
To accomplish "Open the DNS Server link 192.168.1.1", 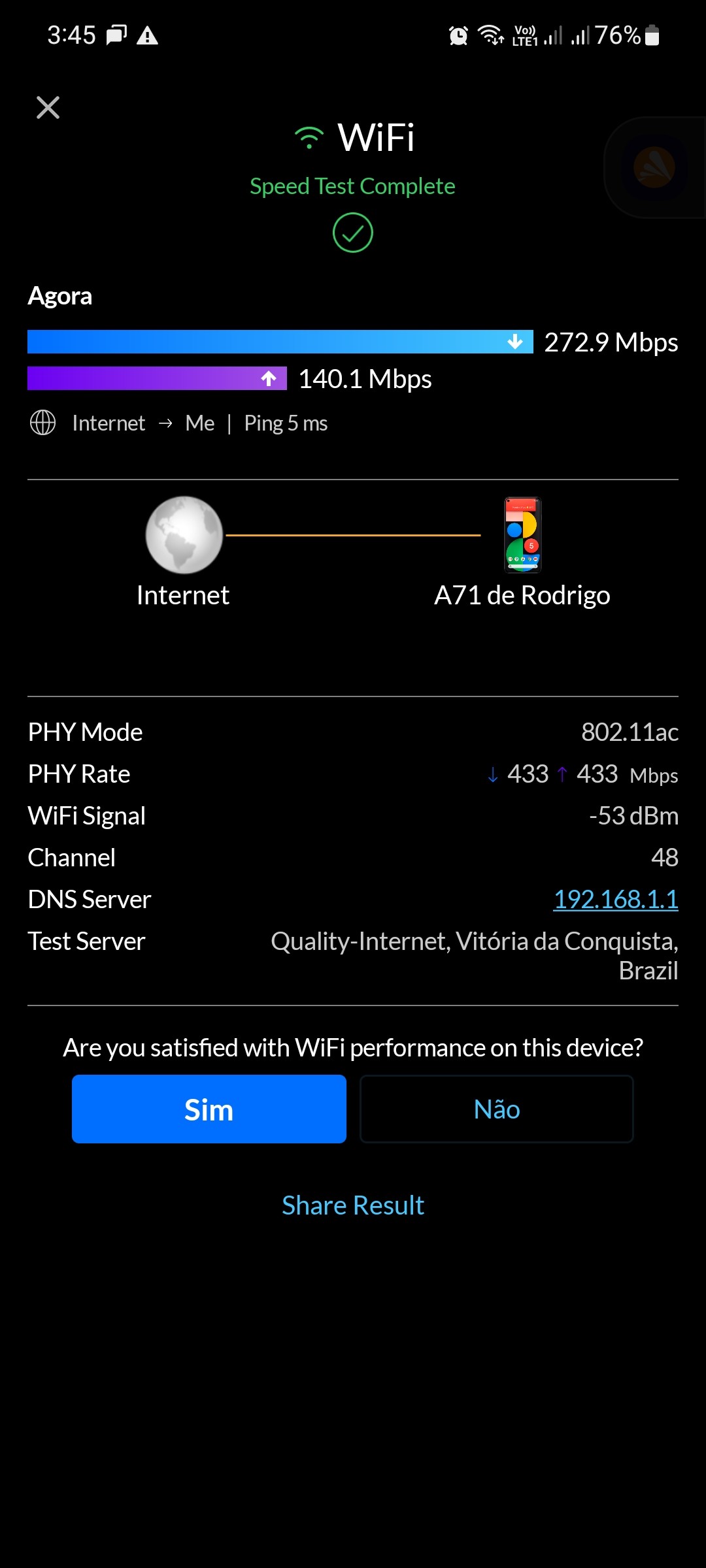I will click(x=615, y=900).
